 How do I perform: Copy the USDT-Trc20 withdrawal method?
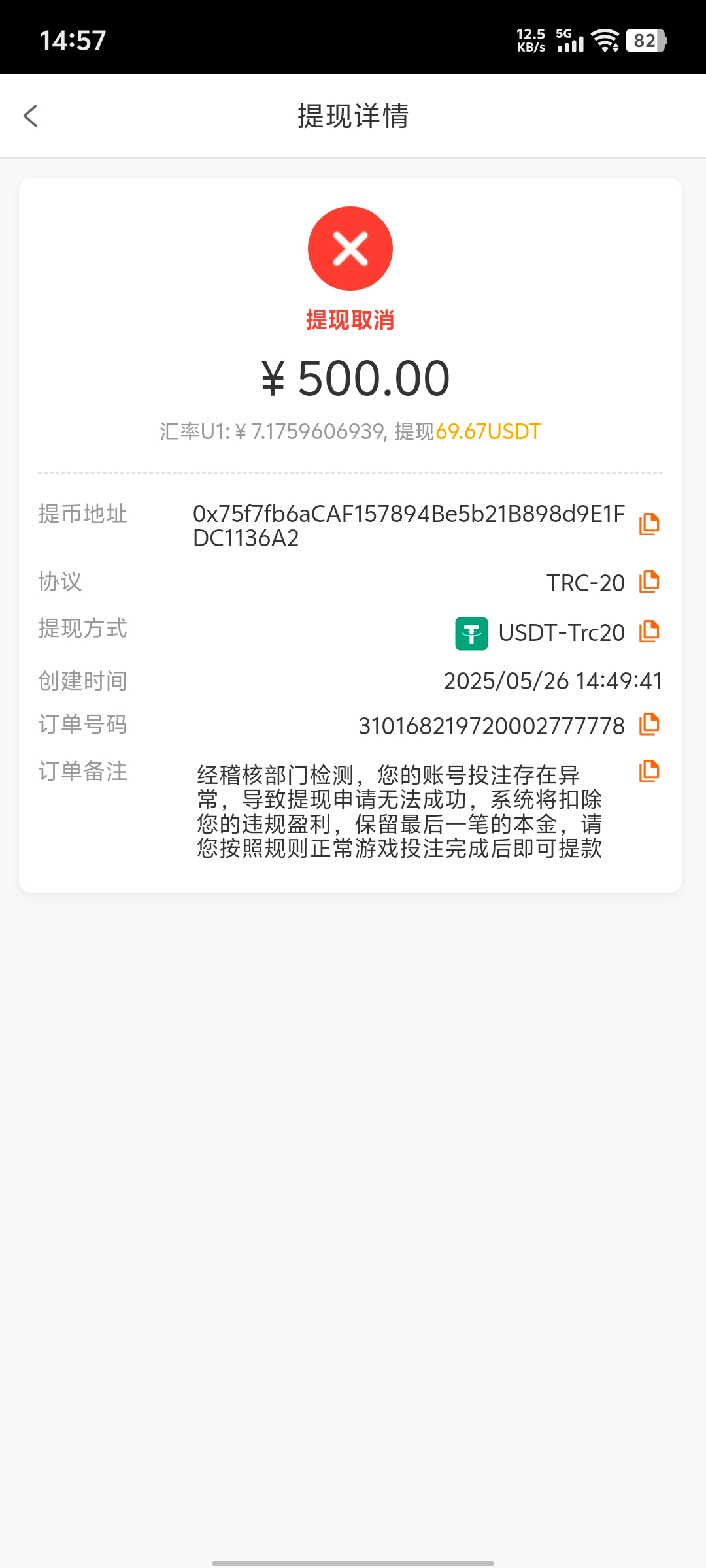(649, 630)
